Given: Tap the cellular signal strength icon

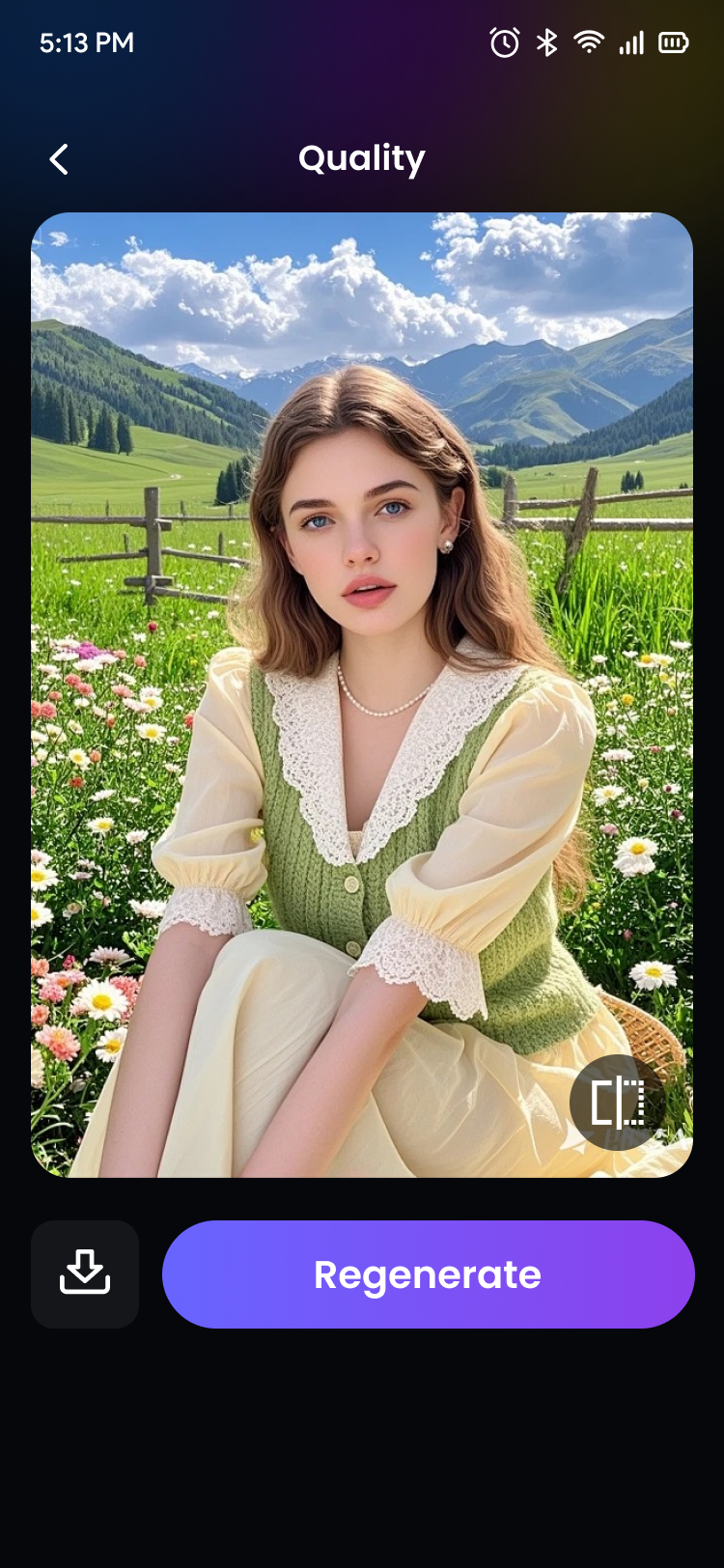Looking at the screenshot, I should point(631,42).
